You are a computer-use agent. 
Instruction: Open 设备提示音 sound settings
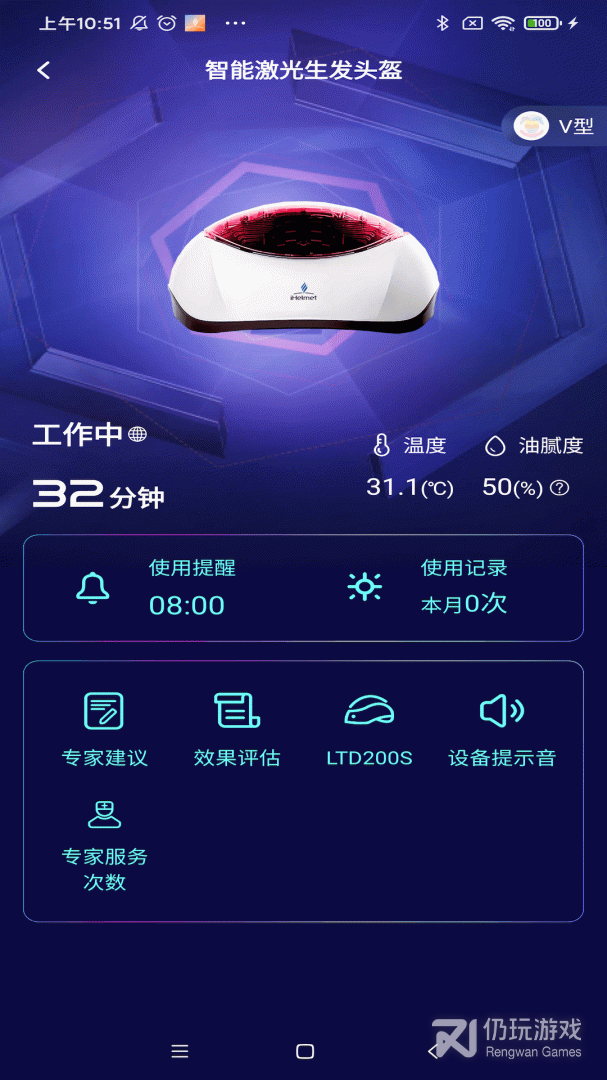(x=501, y=729)
